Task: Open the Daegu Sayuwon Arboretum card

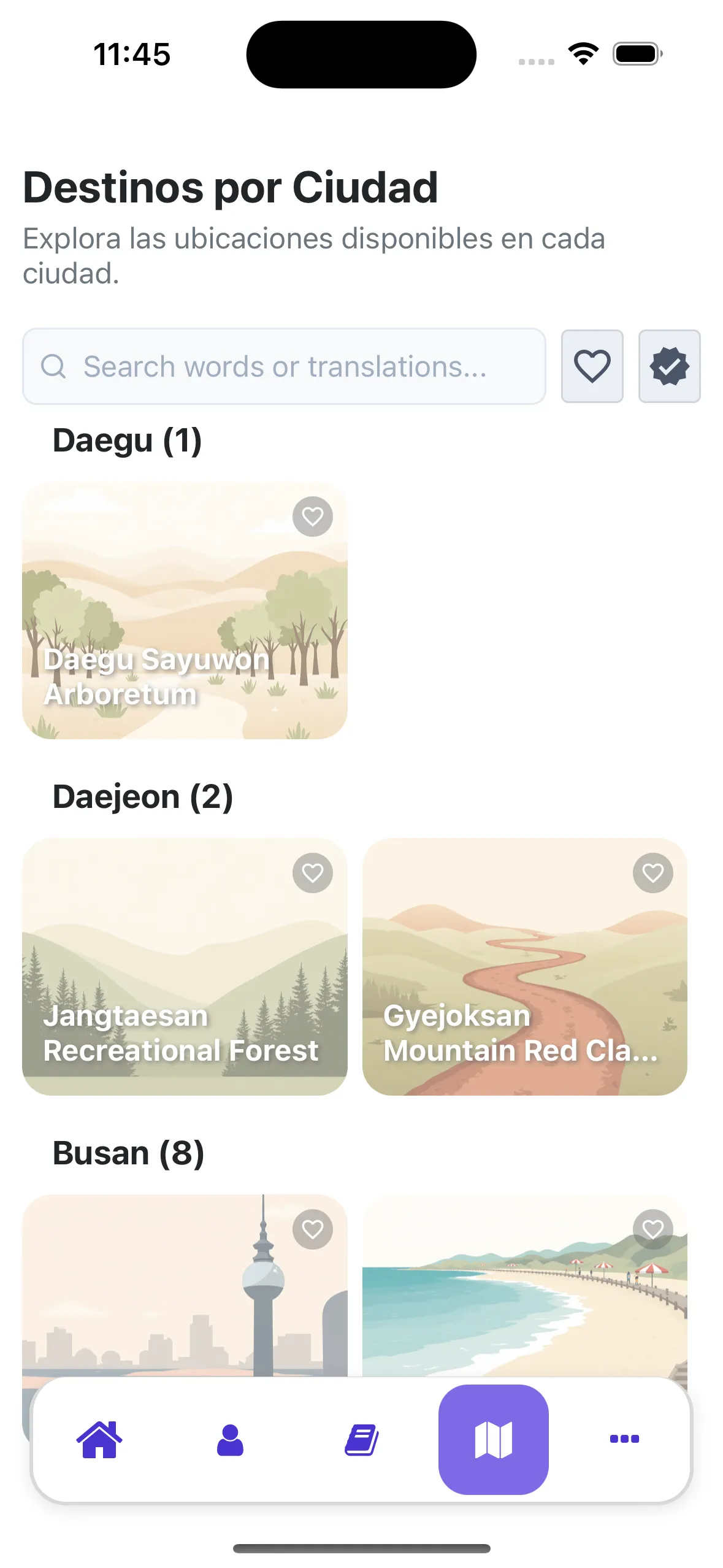Action: pyautogui.click(x=185, y=610)
